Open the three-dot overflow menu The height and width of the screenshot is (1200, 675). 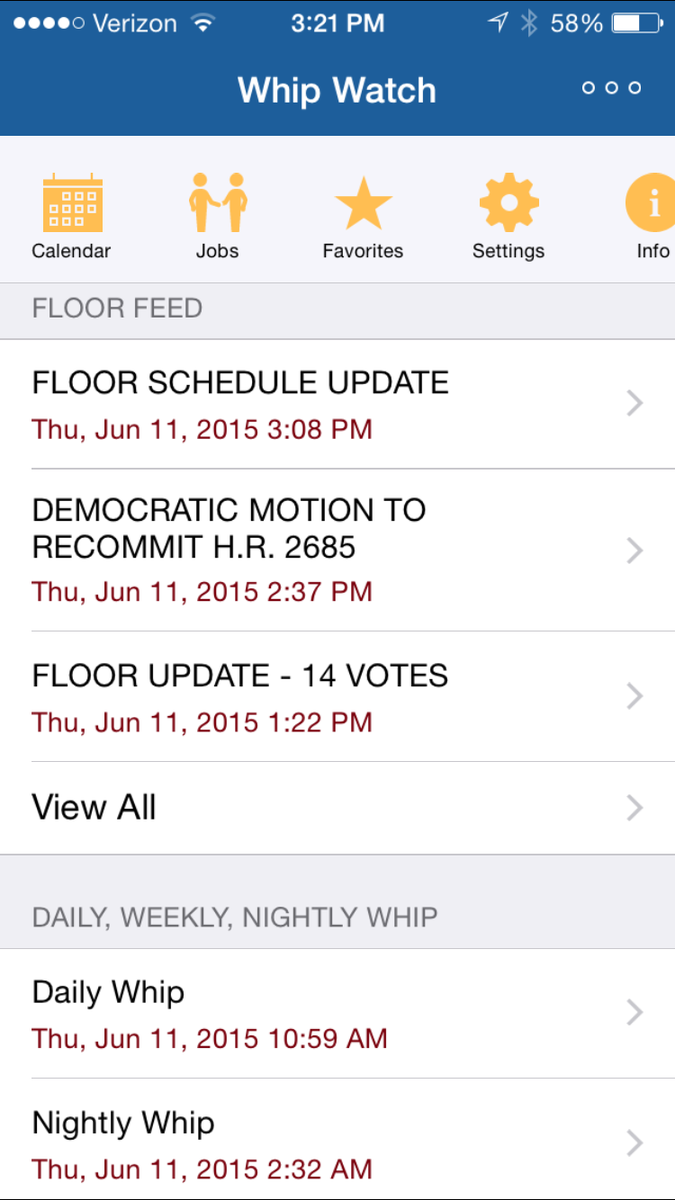pos(611,88)
